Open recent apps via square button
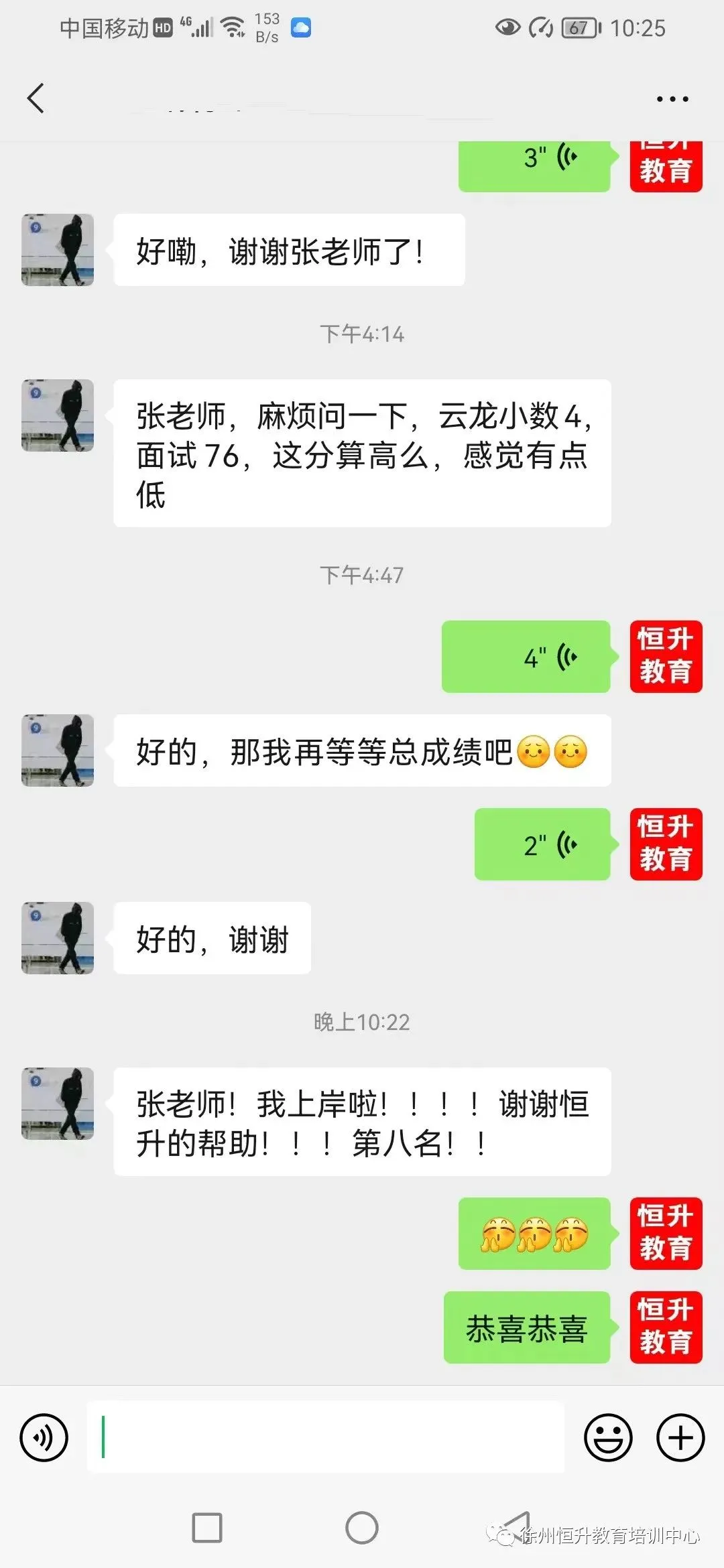This screenshot has height=1568, width=724. tap(207, 1528)
